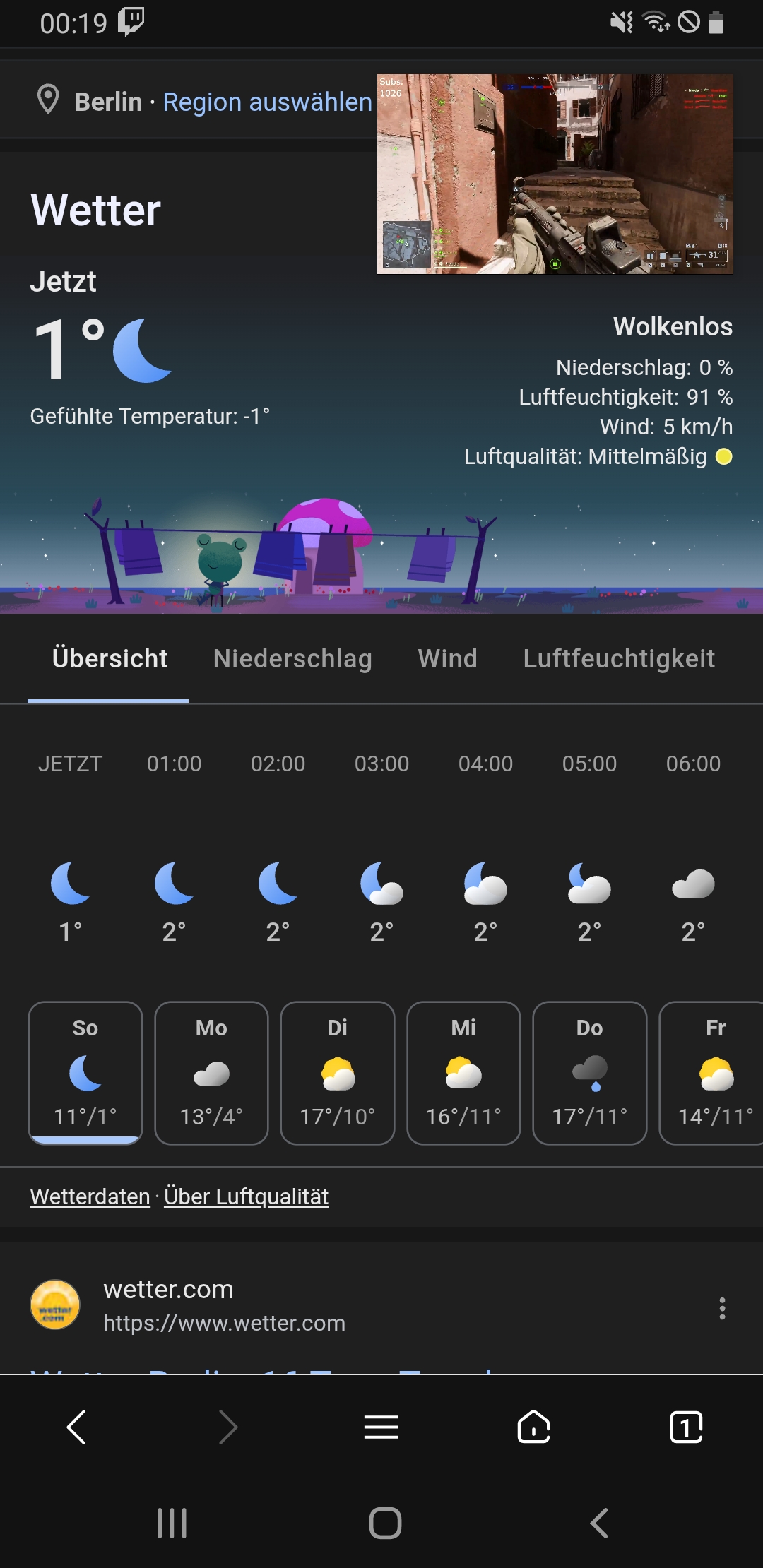
Task: Open the Wetterdaten link
Action: click(x=90, y=1196)
